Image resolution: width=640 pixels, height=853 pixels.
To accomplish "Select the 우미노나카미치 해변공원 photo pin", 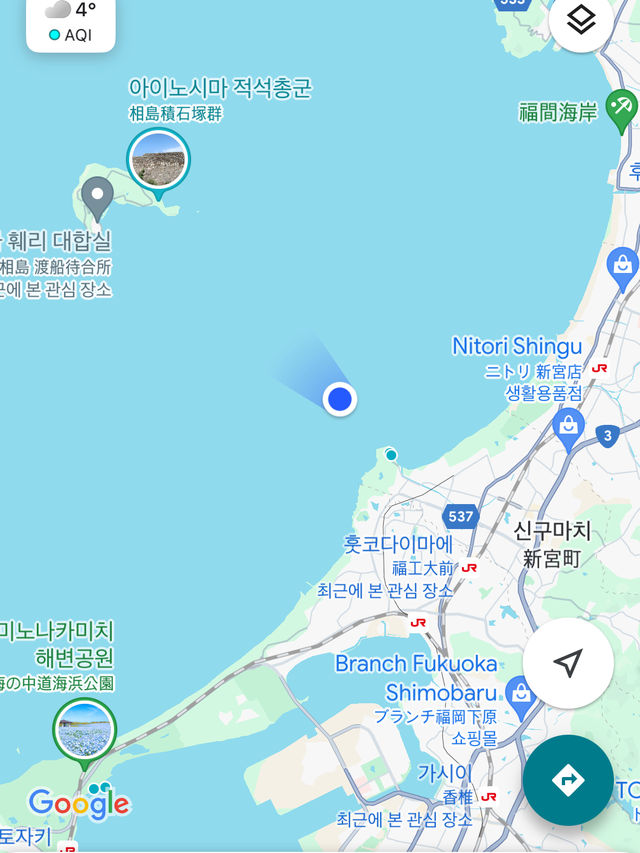I will (x=84, y=730).
